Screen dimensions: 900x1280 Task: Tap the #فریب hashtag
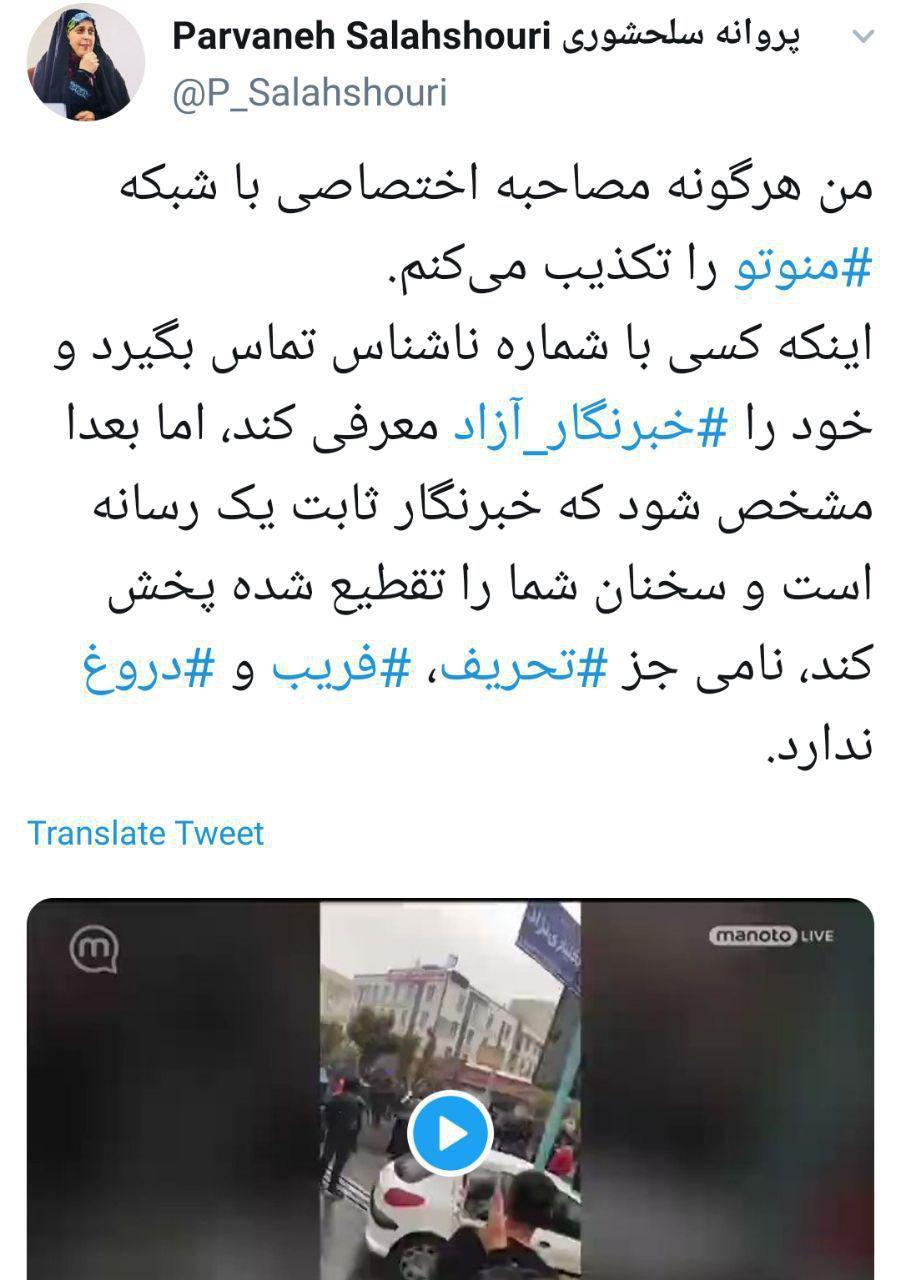point(333,666)
